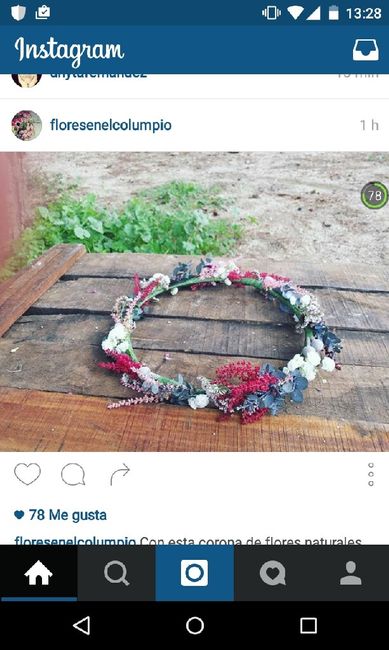Open the post's overflow options menu
Image resolution: width=389 pixels, height=650 pixels.
click(x=371, y=474)
